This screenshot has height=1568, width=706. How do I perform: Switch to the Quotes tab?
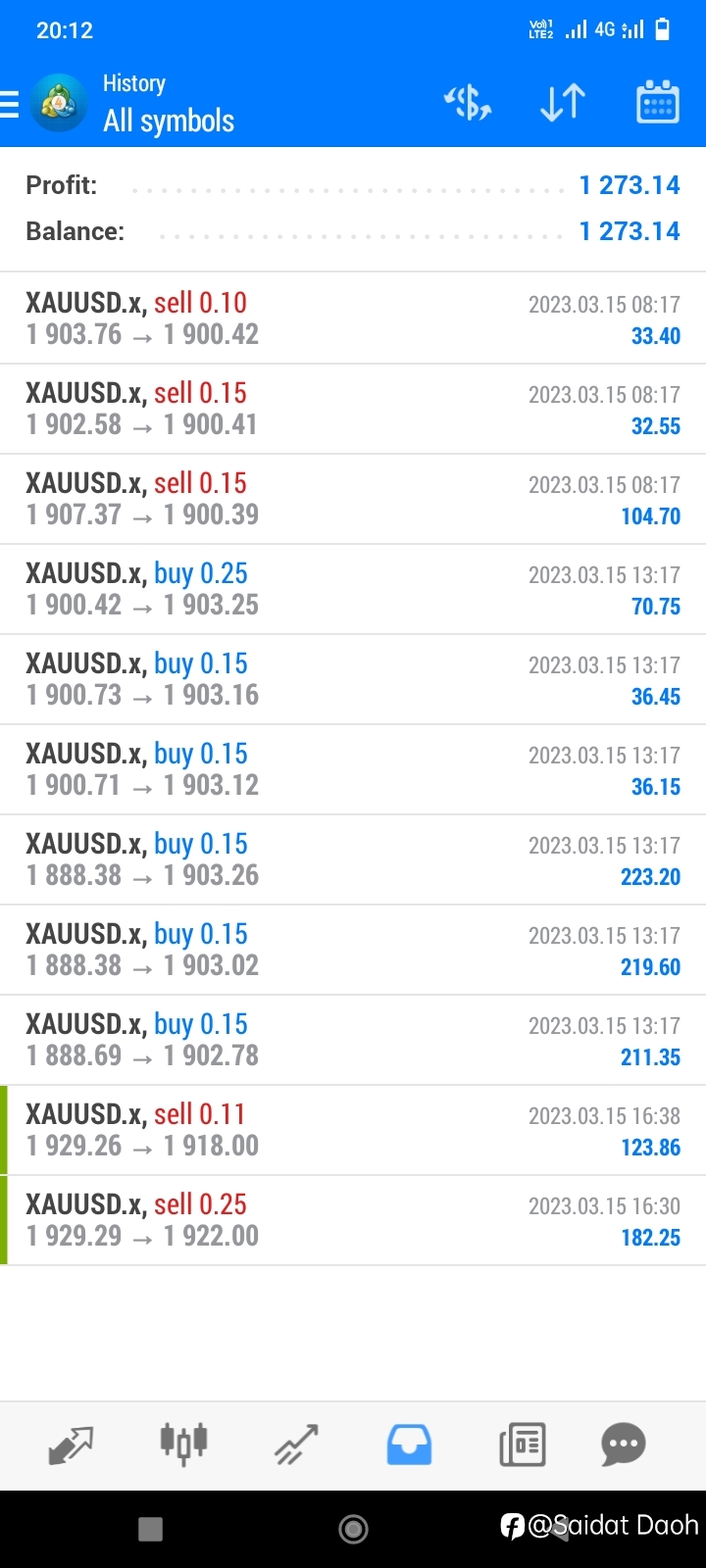pos(71,1445)
